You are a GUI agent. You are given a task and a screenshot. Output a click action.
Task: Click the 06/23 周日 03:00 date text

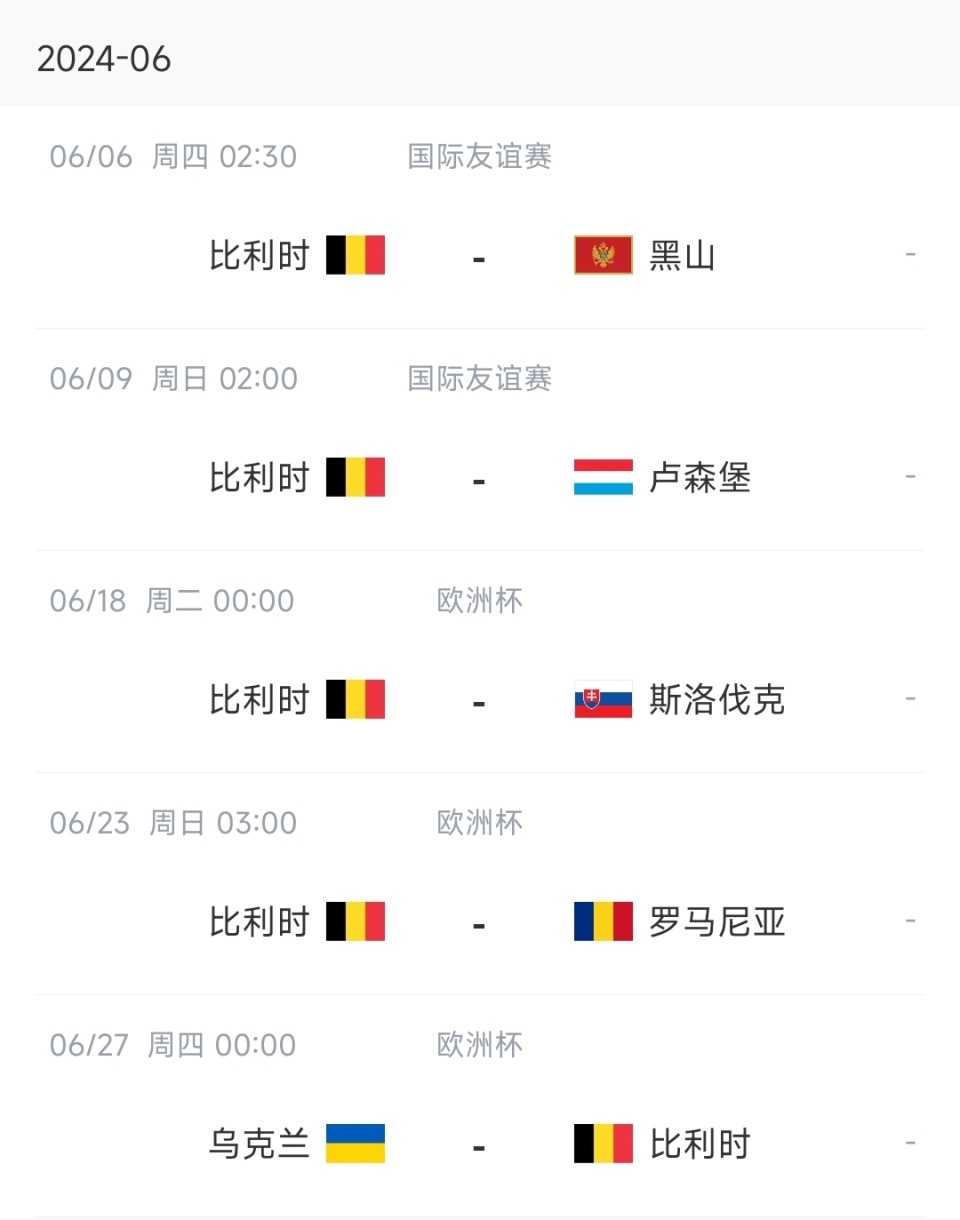click(173, 822)
